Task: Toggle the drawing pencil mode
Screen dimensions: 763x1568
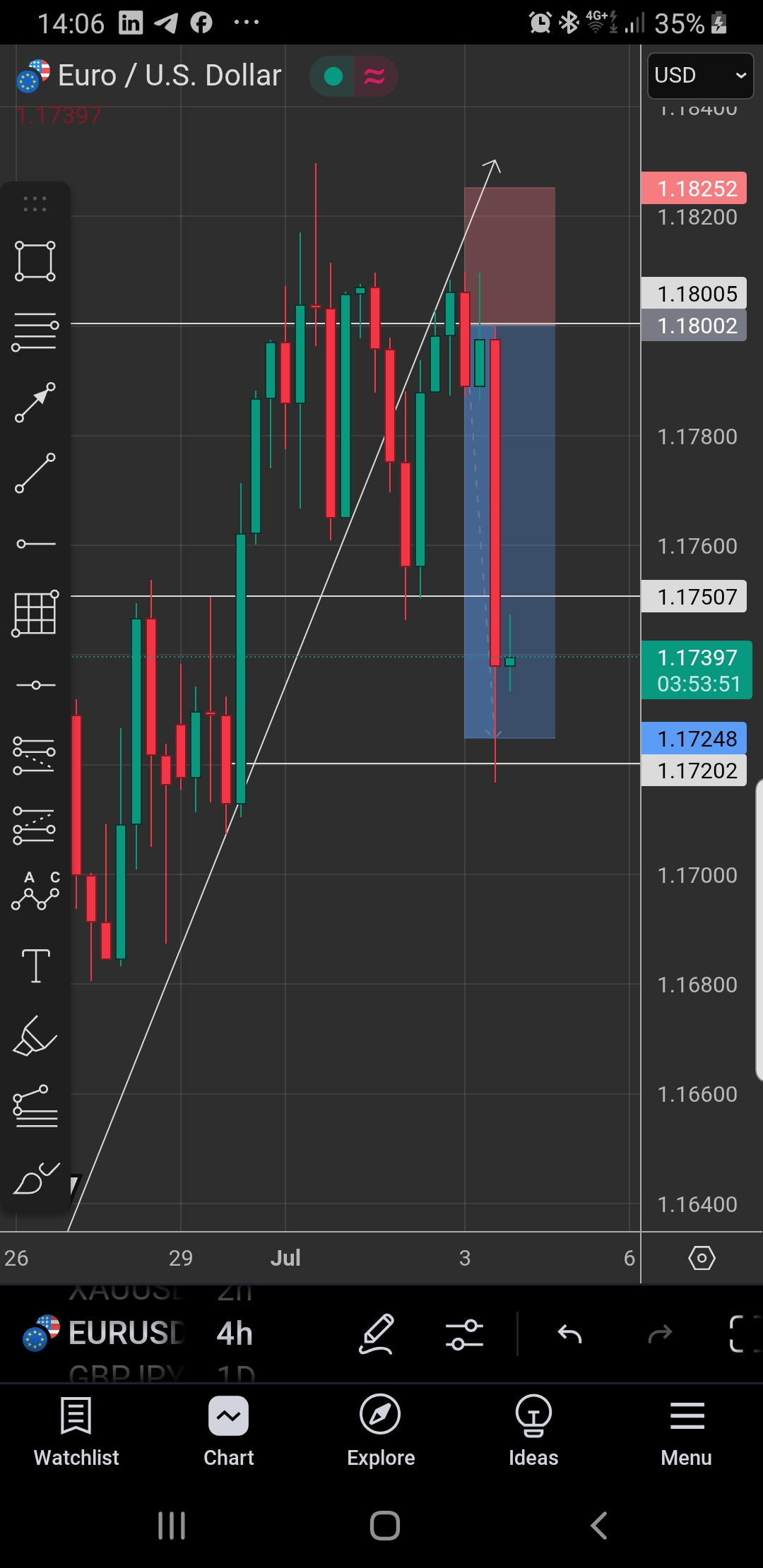Action: tap(377, 1334)
